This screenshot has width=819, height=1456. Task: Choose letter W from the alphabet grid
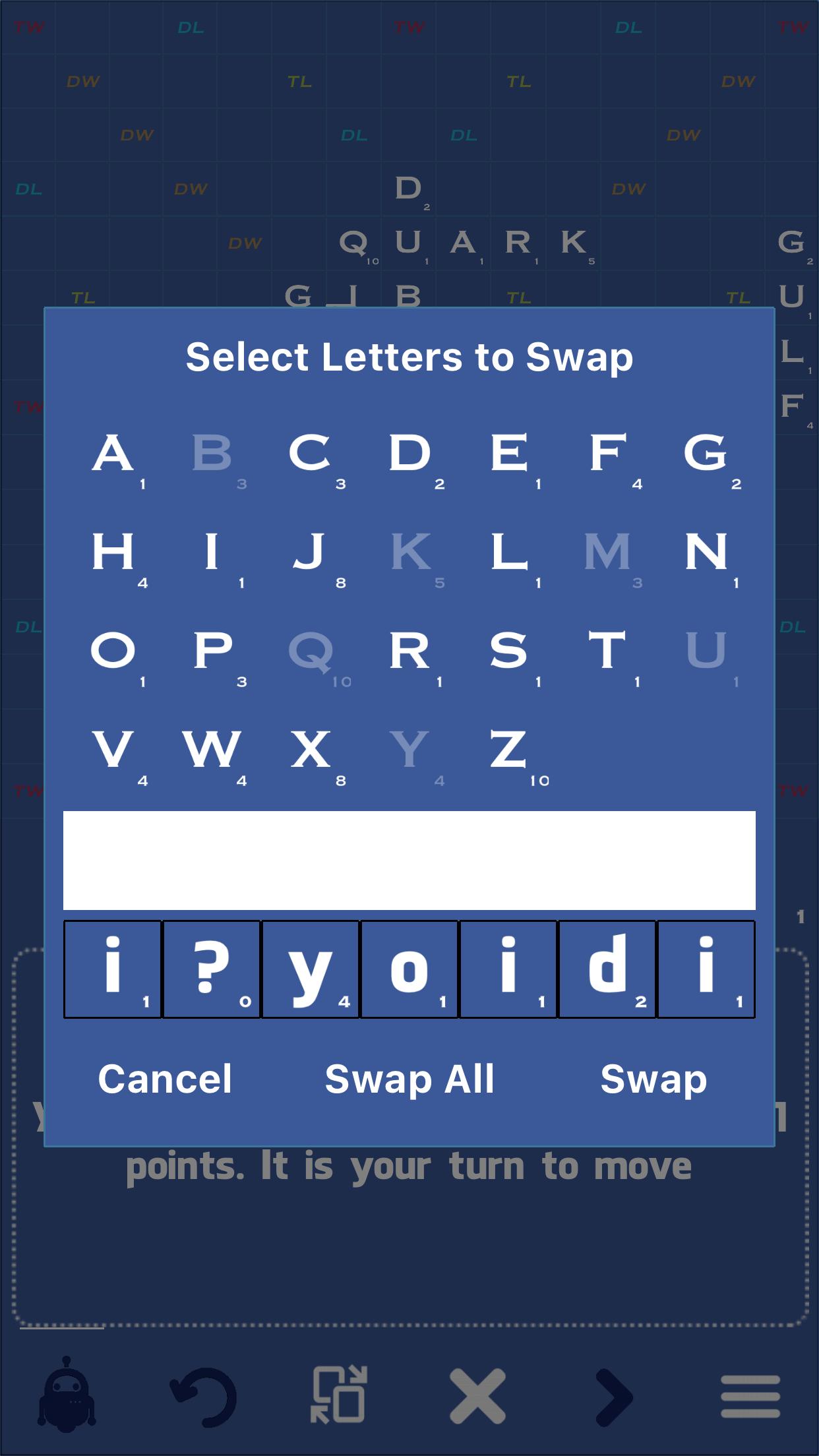[212, 750]
